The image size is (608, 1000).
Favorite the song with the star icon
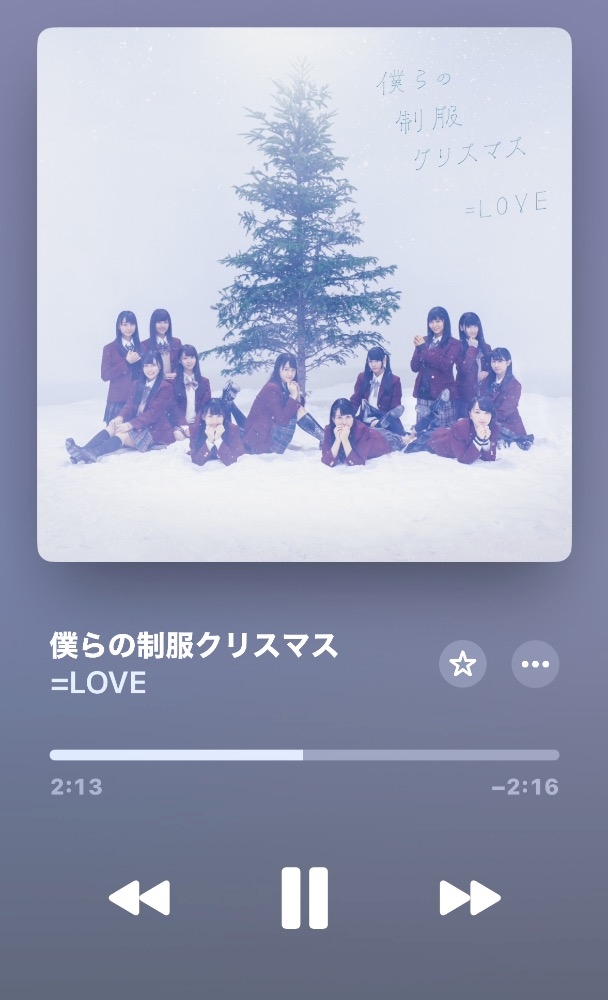pos(463,664)
